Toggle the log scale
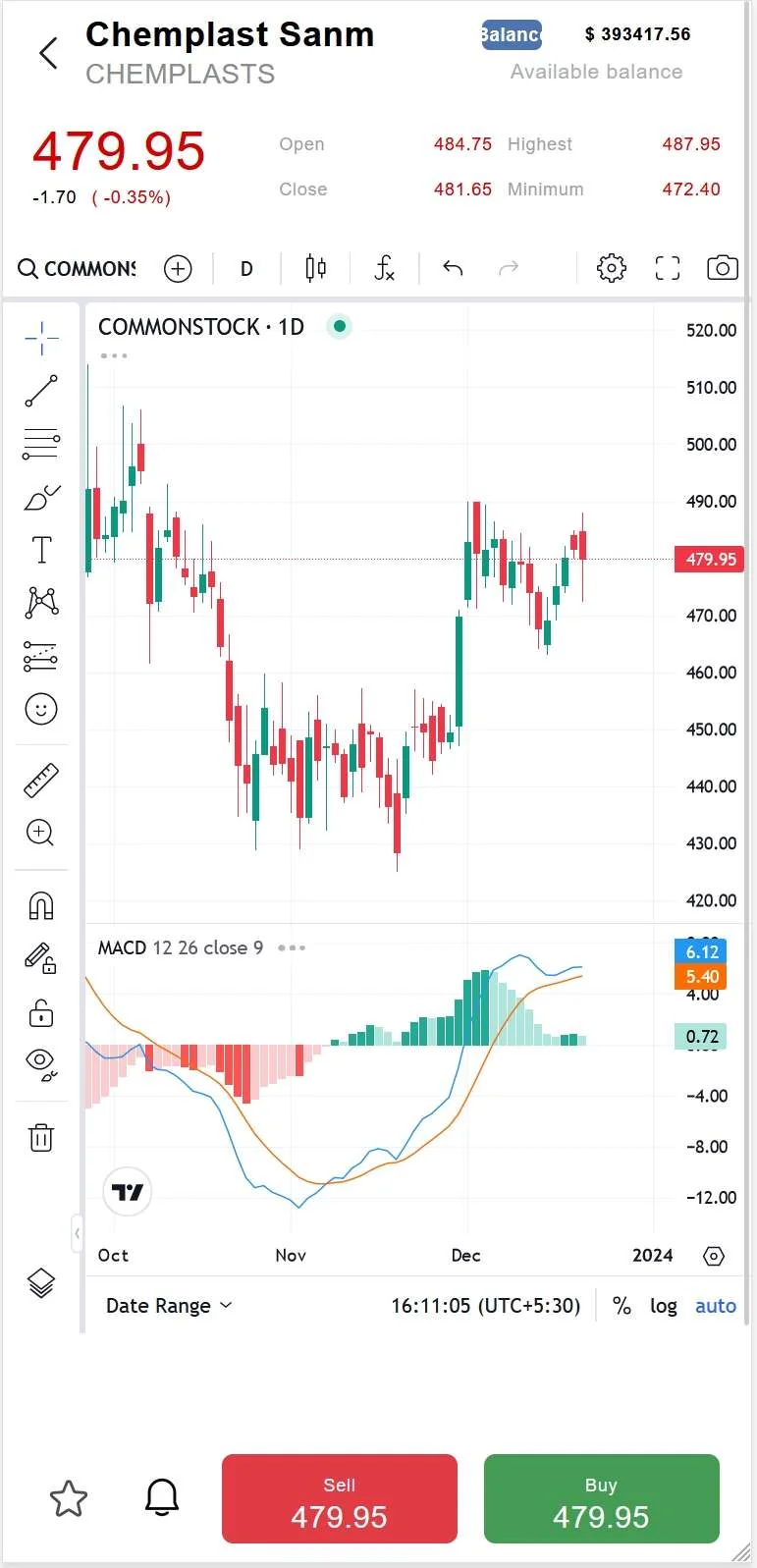The width and height of the screenshot is (757, 1568). click(x=664, y=1306)
